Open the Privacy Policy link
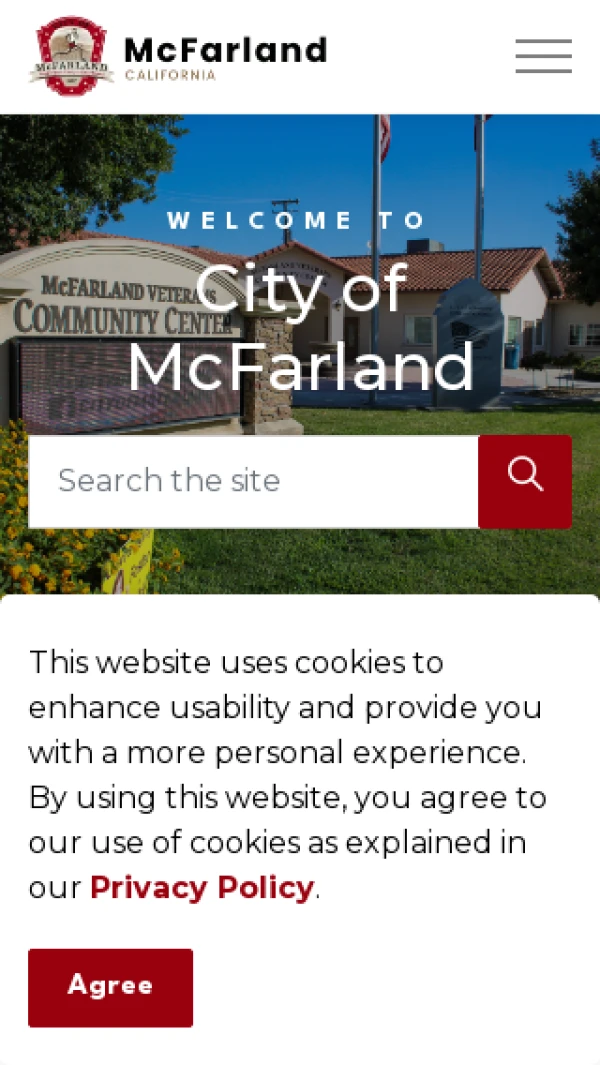This screenshot has height=1065, width=600. pyautogui.click(x=202, y=887)
